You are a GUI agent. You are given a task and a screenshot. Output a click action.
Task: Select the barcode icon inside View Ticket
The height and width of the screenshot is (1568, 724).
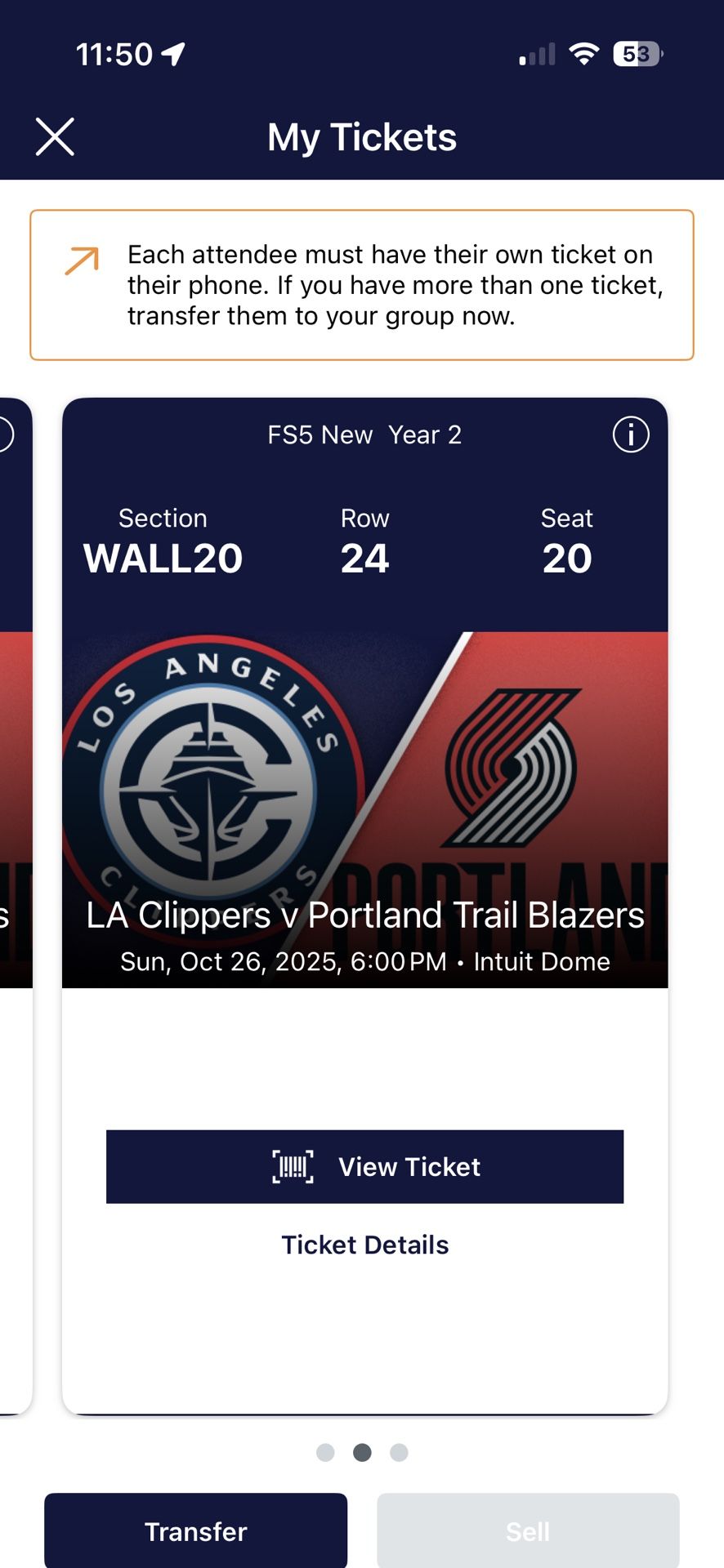[295, 1167]
